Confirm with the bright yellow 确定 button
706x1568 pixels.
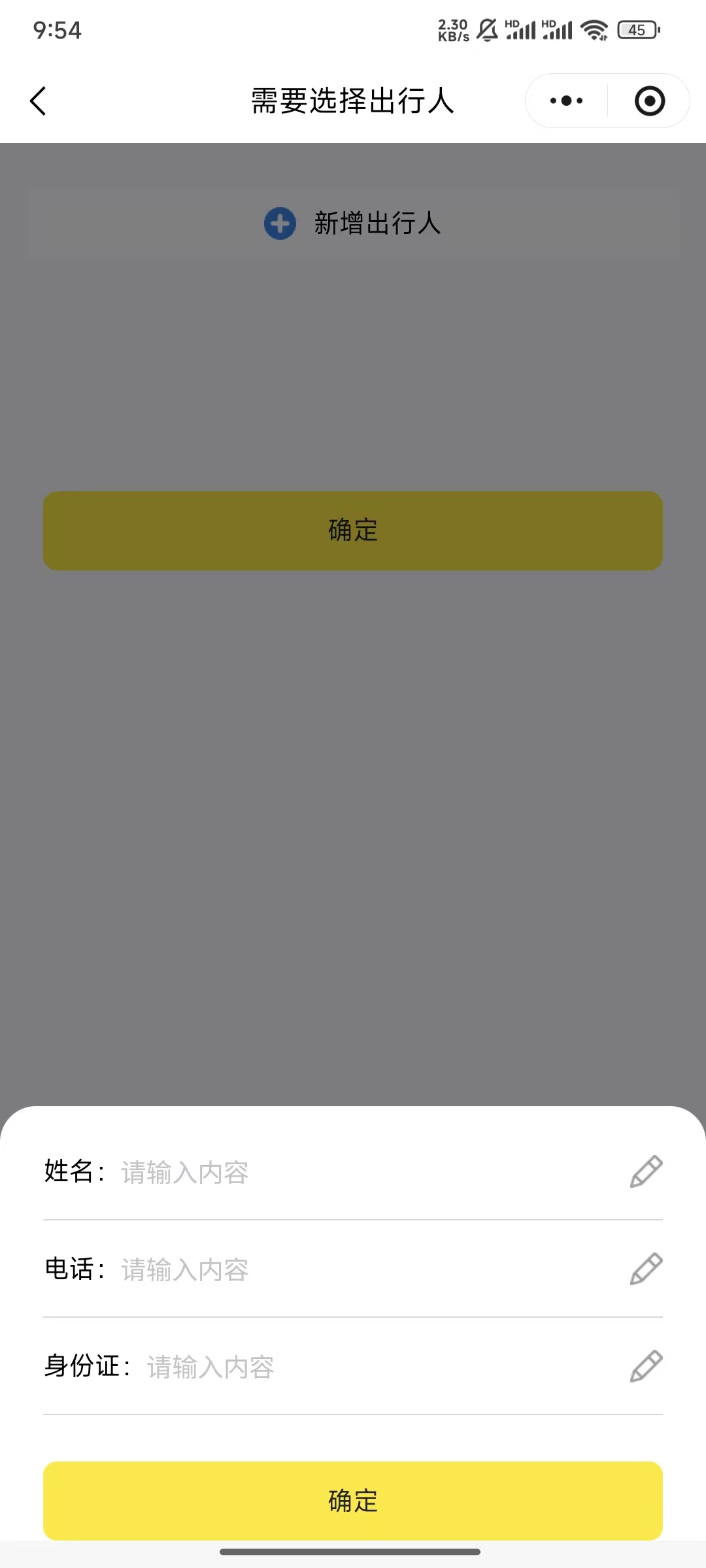click(353, 1501)
